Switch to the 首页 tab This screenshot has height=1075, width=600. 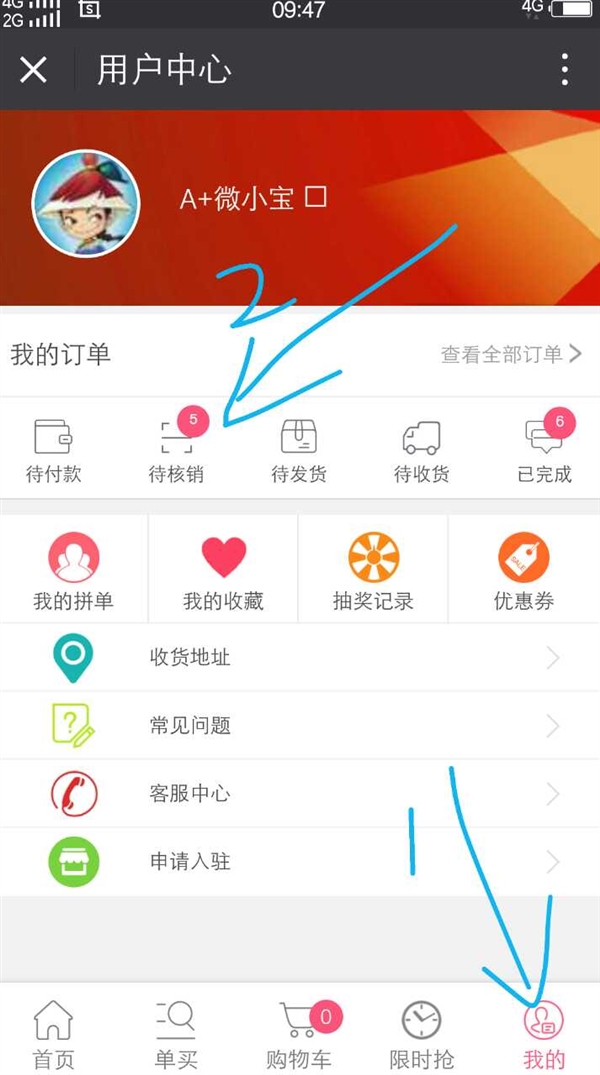coord(53,1034)
